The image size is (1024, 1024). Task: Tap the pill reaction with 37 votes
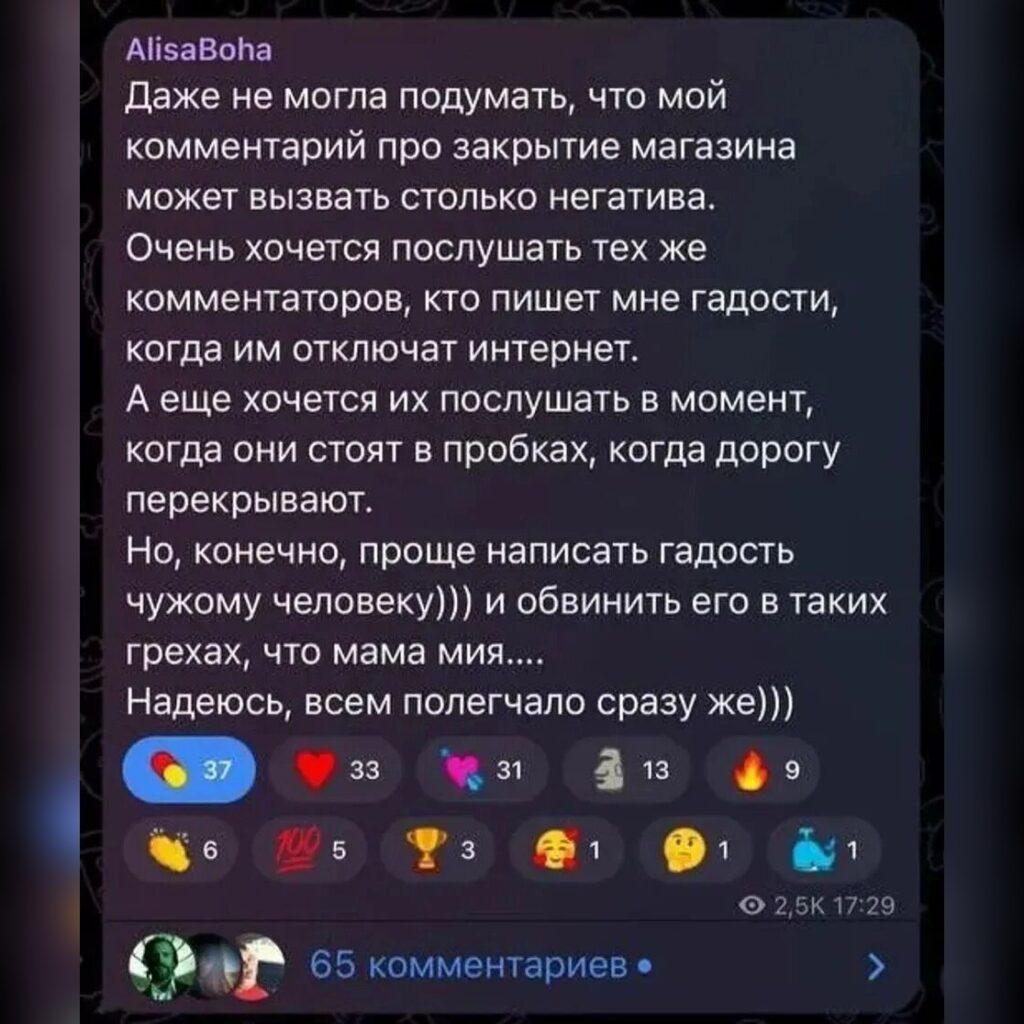click(188, 770)
